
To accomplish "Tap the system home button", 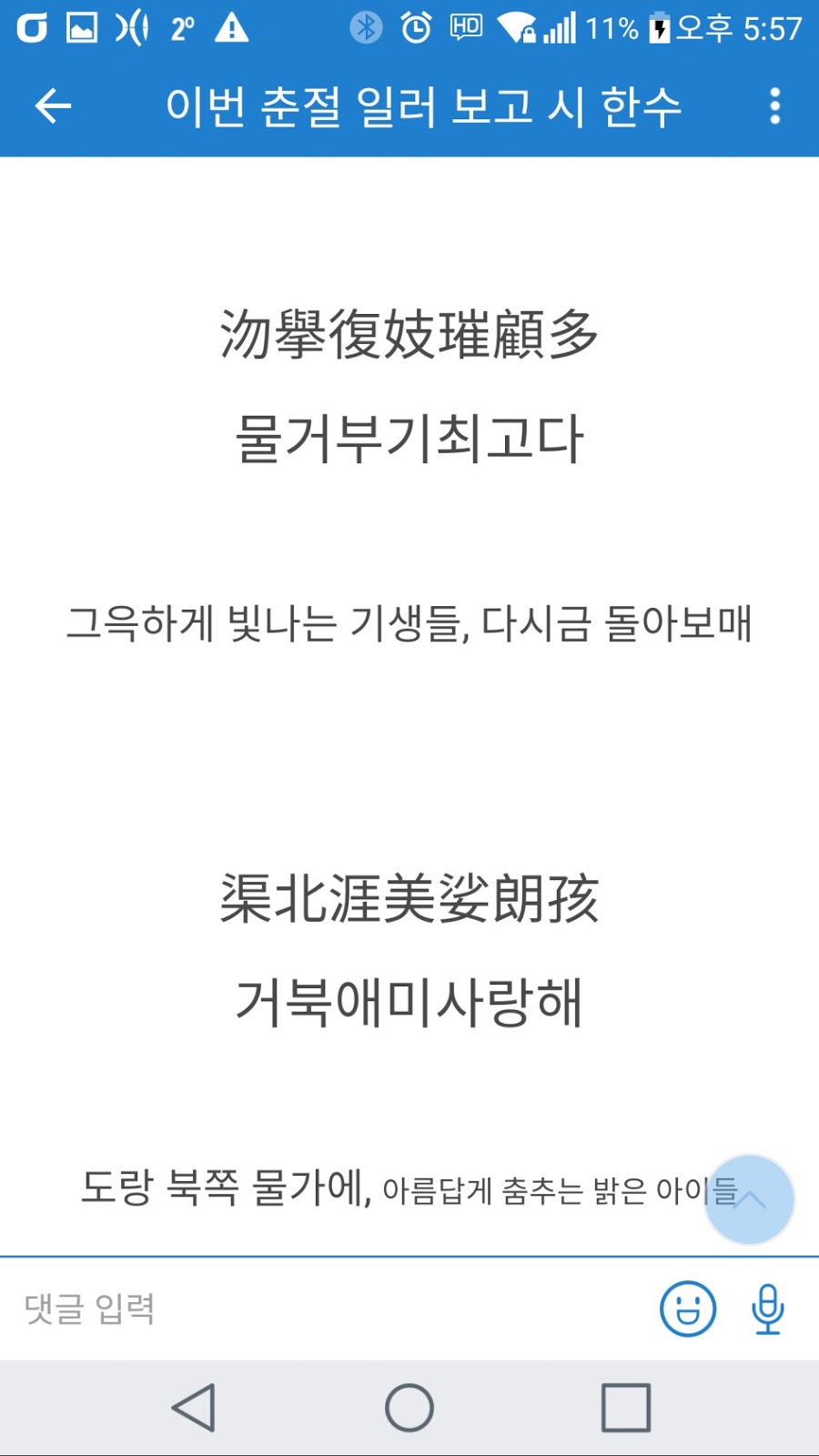I will click(409, 1408).
